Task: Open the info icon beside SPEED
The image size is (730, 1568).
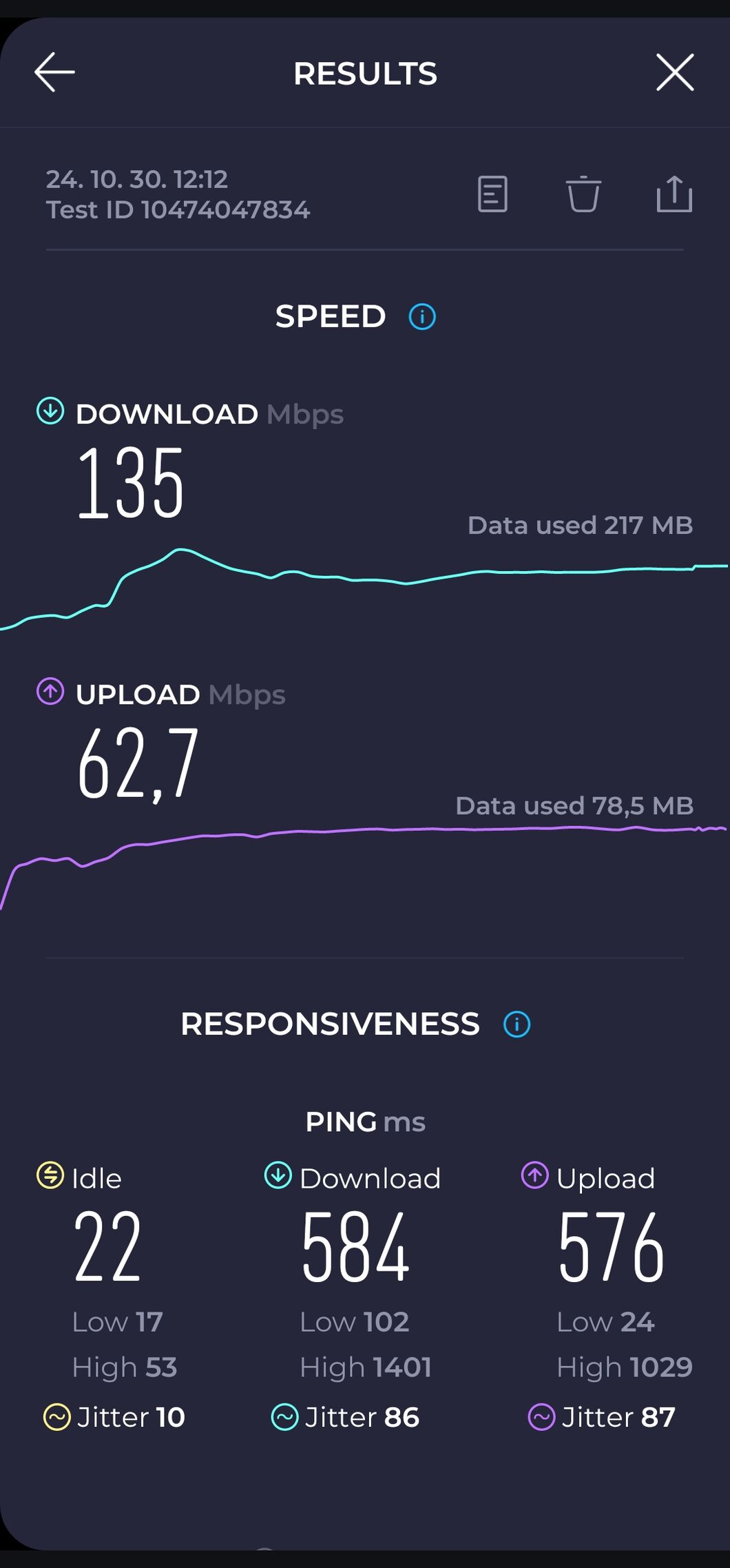Action: point(422,317)
